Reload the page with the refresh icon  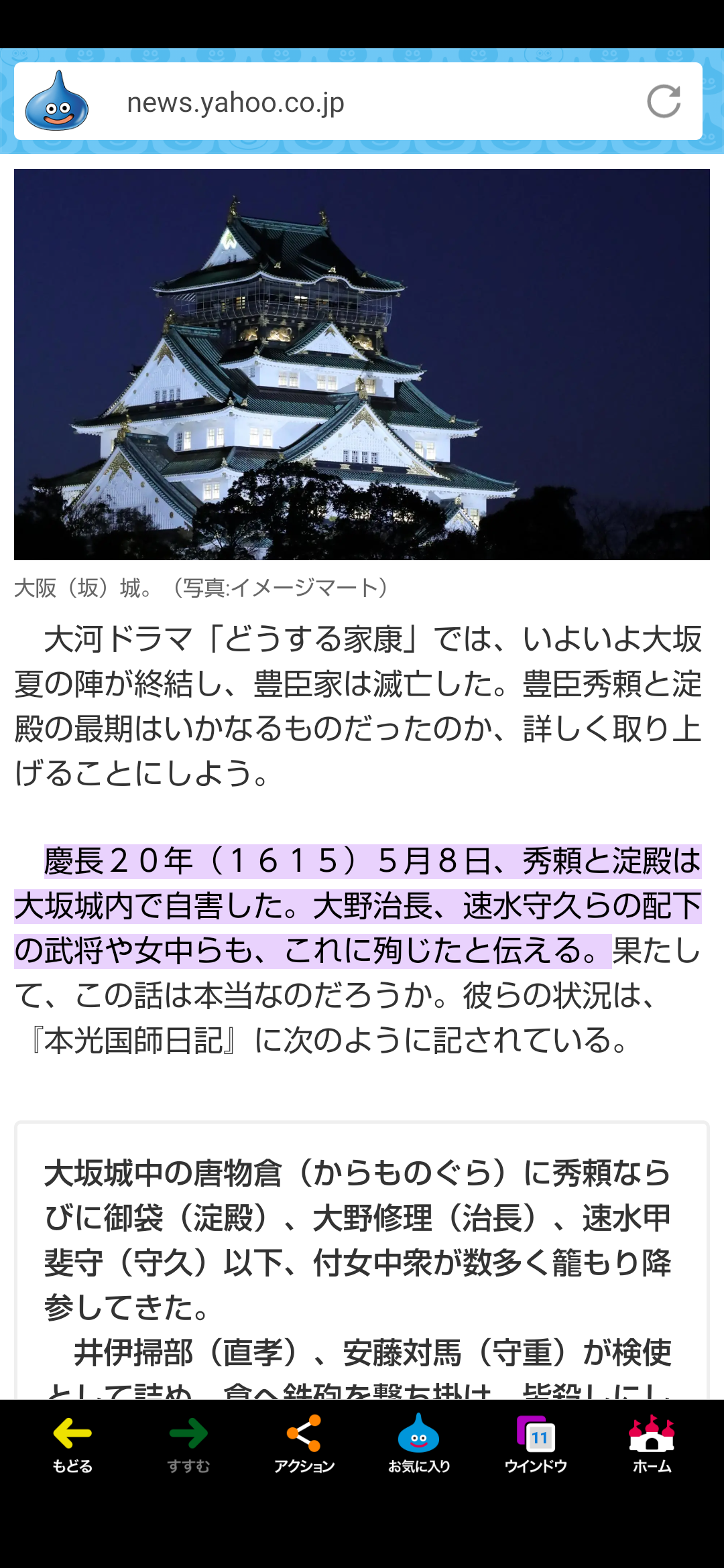pos(664,102)
